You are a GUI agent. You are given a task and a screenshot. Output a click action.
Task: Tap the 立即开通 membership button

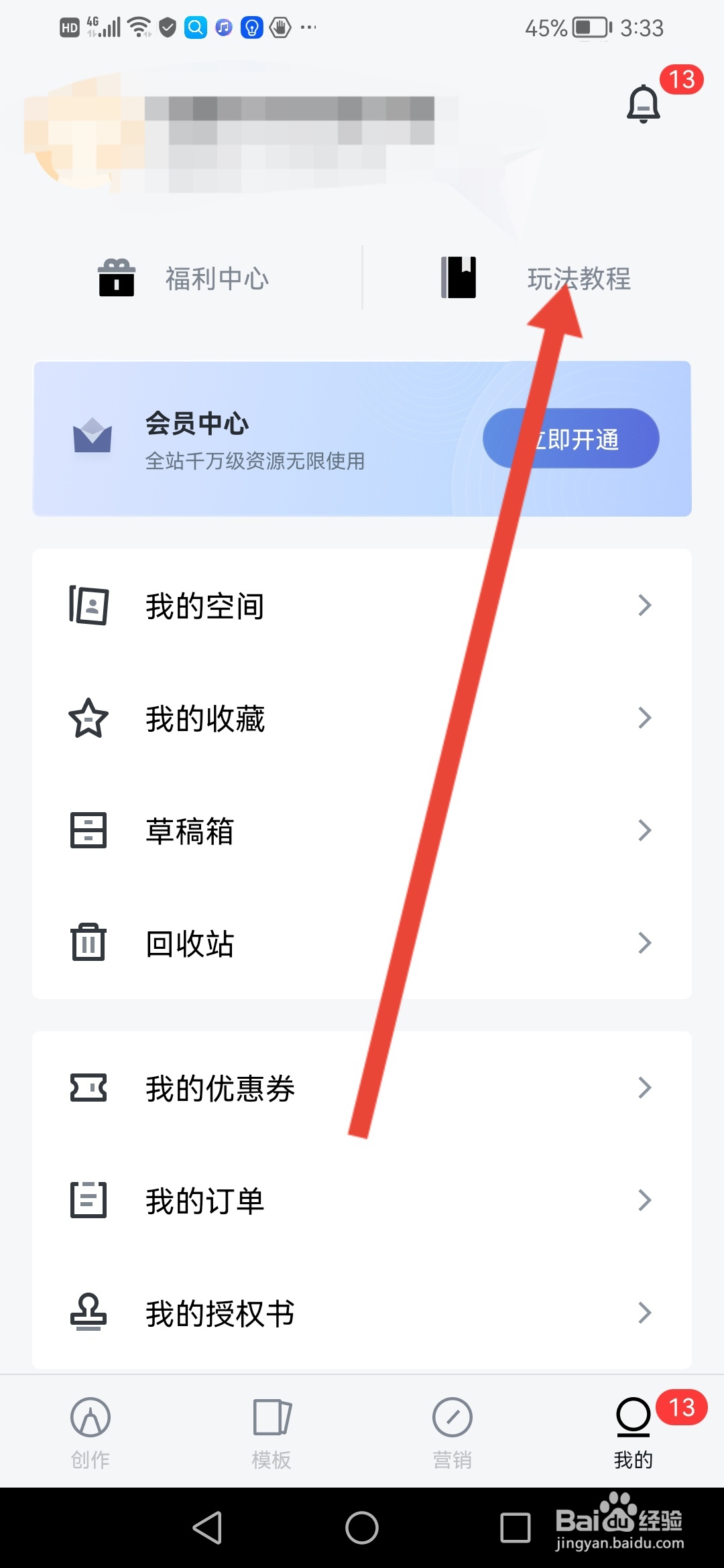coord(570,438)
